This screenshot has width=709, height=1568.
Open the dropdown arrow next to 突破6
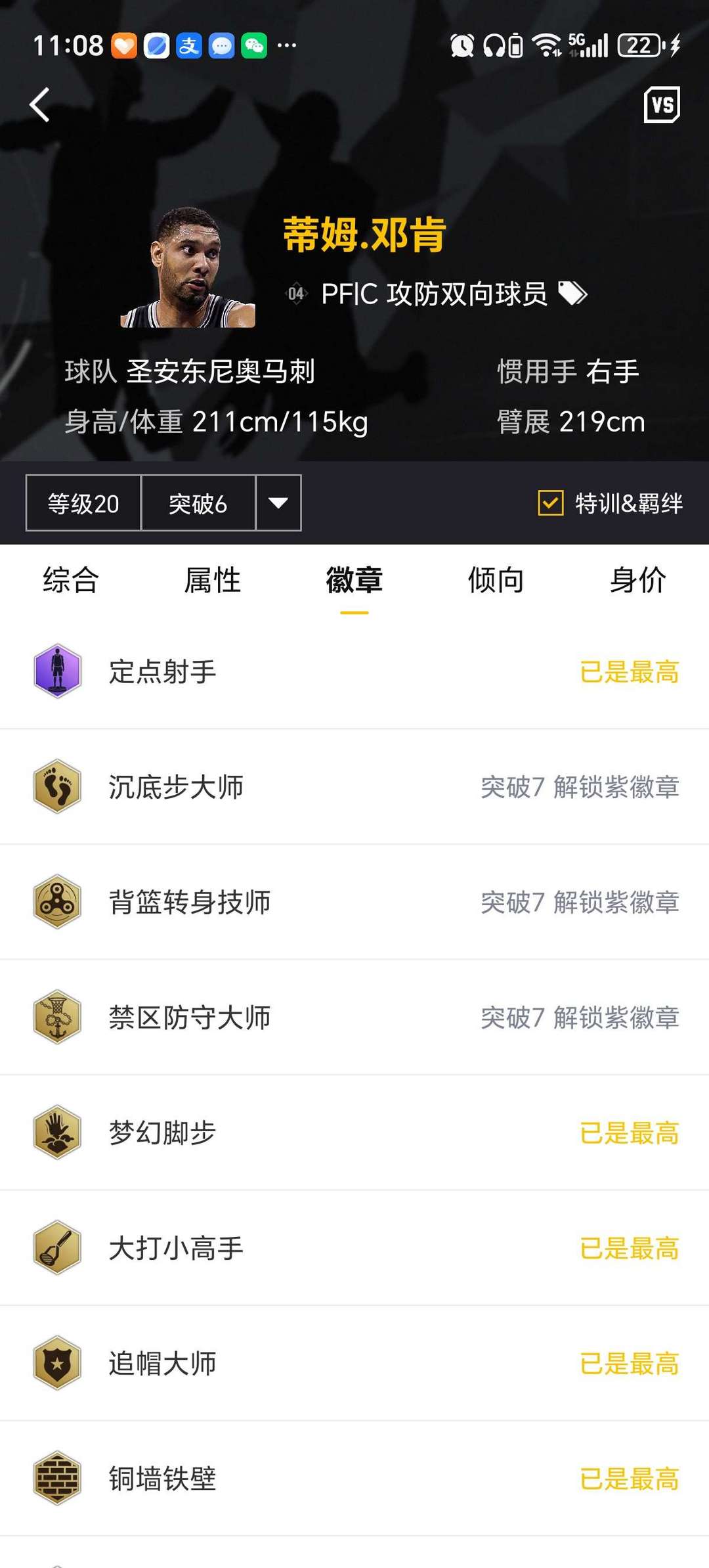tap(278, 503)
